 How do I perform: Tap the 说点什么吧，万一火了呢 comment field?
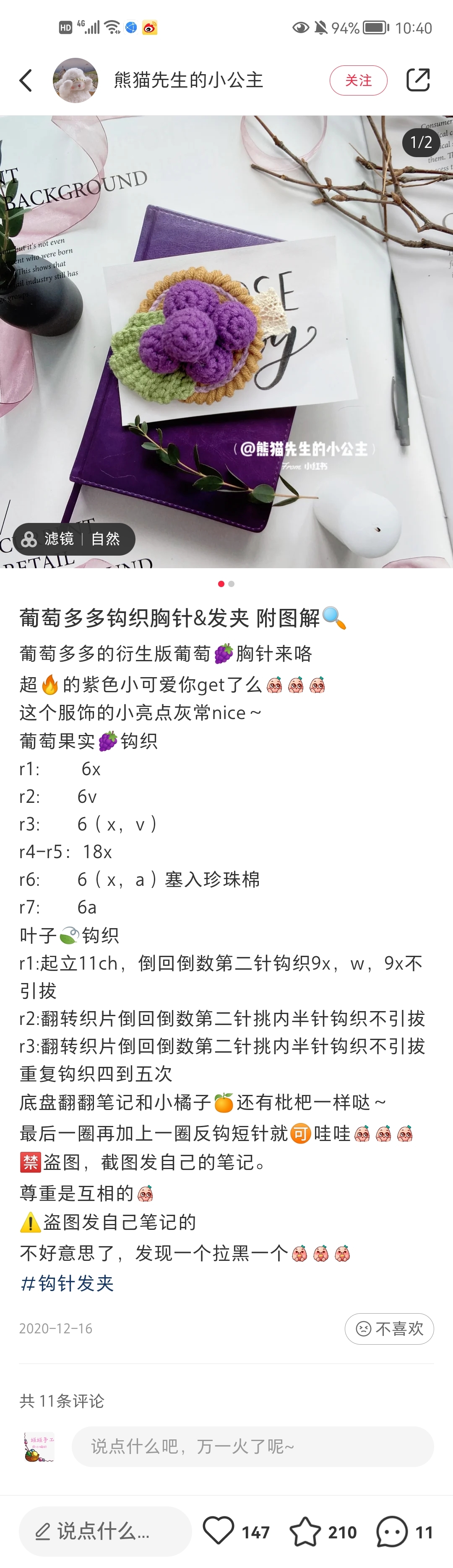click(x=253, y=1446)
